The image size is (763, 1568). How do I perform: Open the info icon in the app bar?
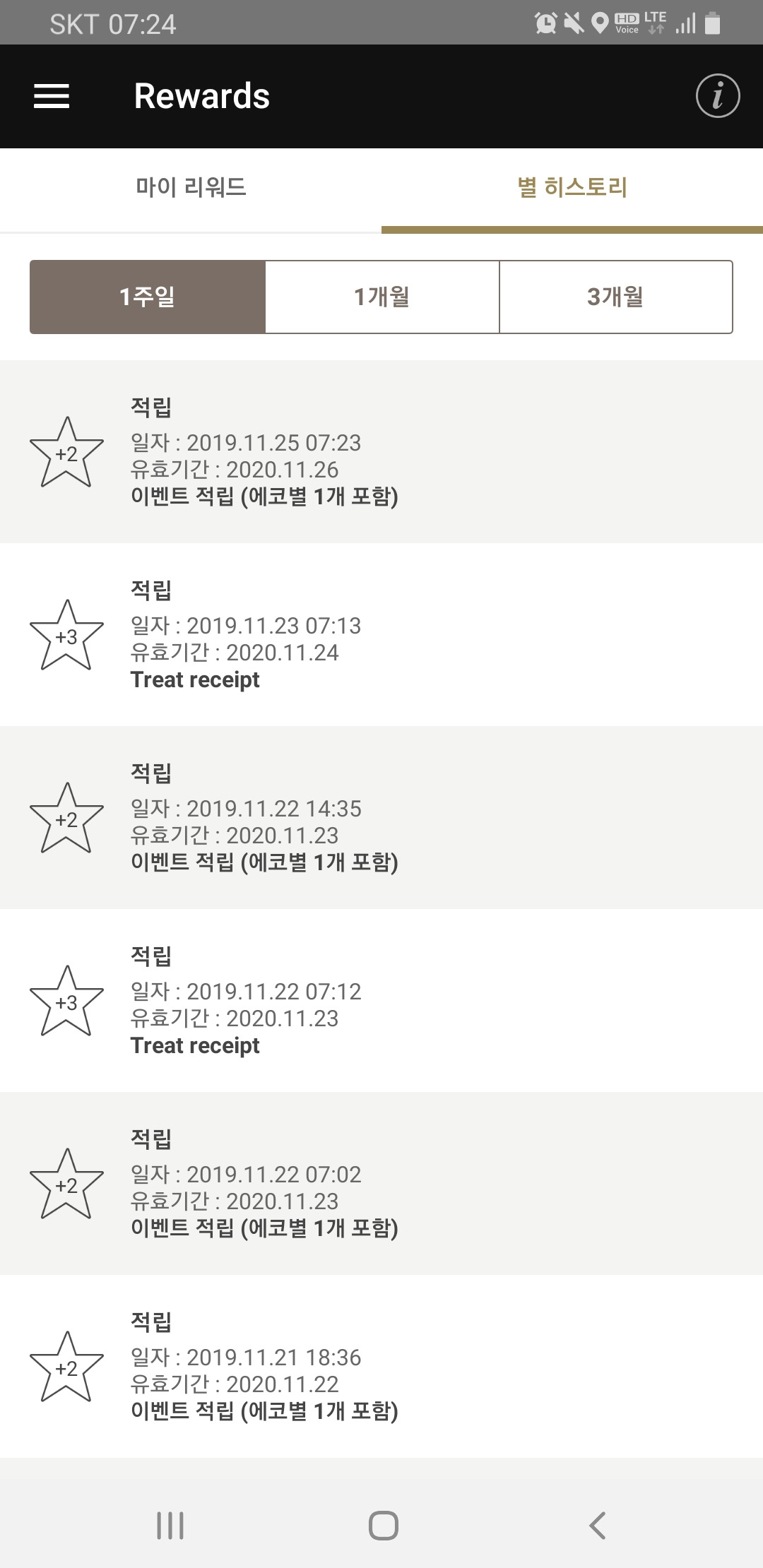pos(717,96)
